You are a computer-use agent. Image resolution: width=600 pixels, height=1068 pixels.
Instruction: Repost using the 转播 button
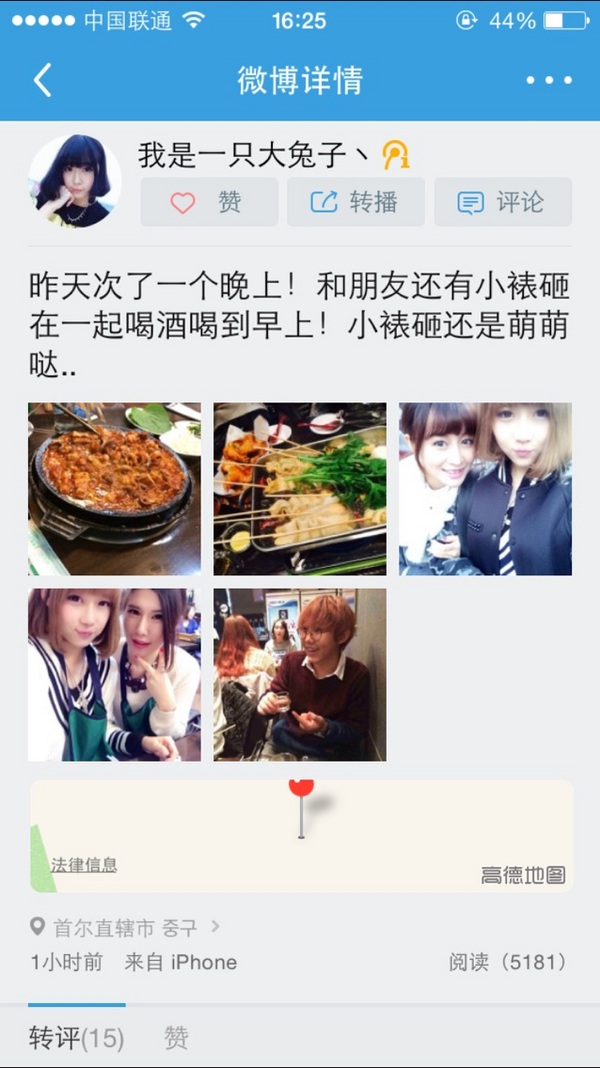pyautogui.click(x=355, y=202)
